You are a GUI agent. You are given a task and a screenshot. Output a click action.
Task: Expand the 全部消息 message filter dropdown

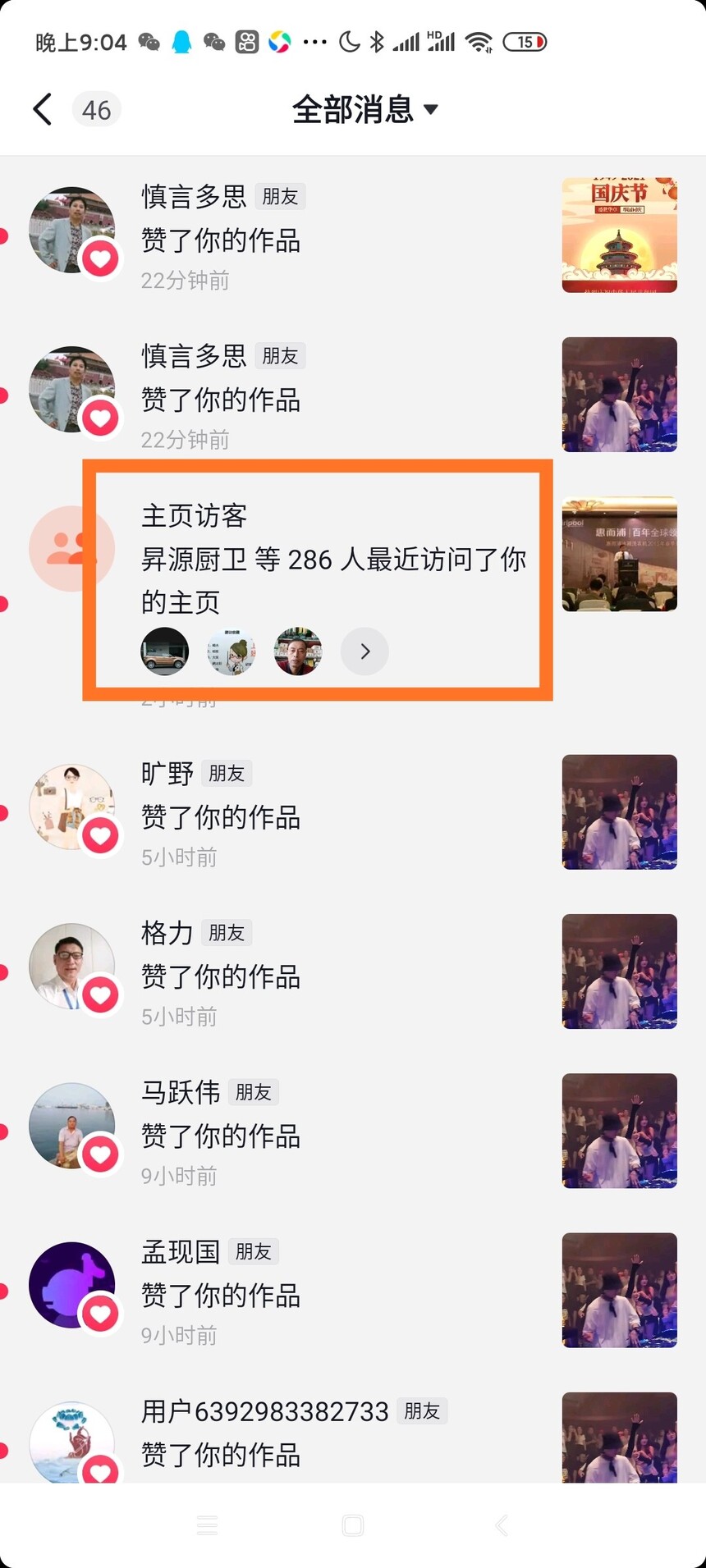[365, 109]
